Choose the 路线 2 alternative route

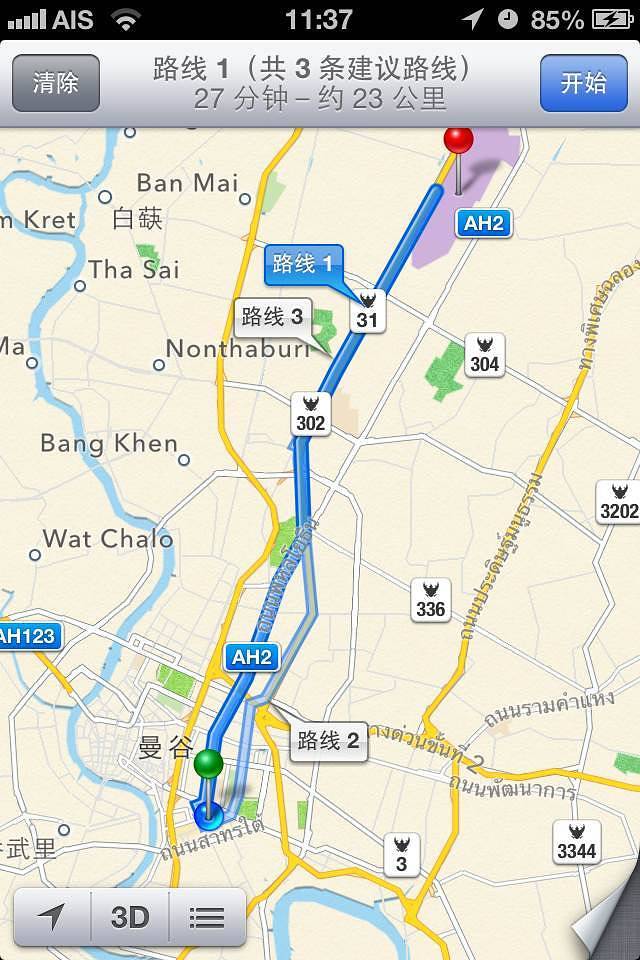pyautogui.click(x=328, y=741)
